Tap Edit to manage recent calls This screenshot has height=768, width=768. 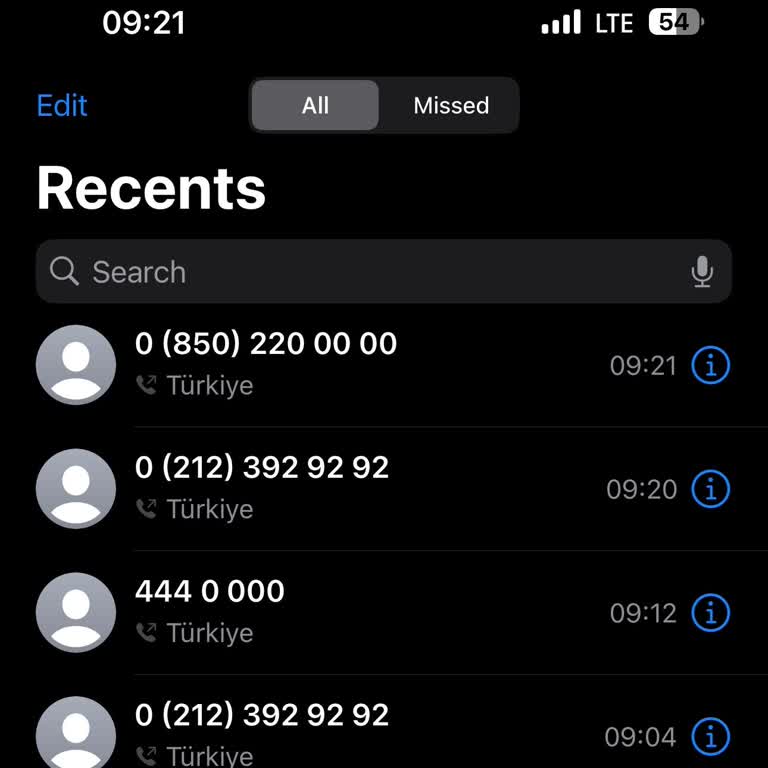coord(62,105)
